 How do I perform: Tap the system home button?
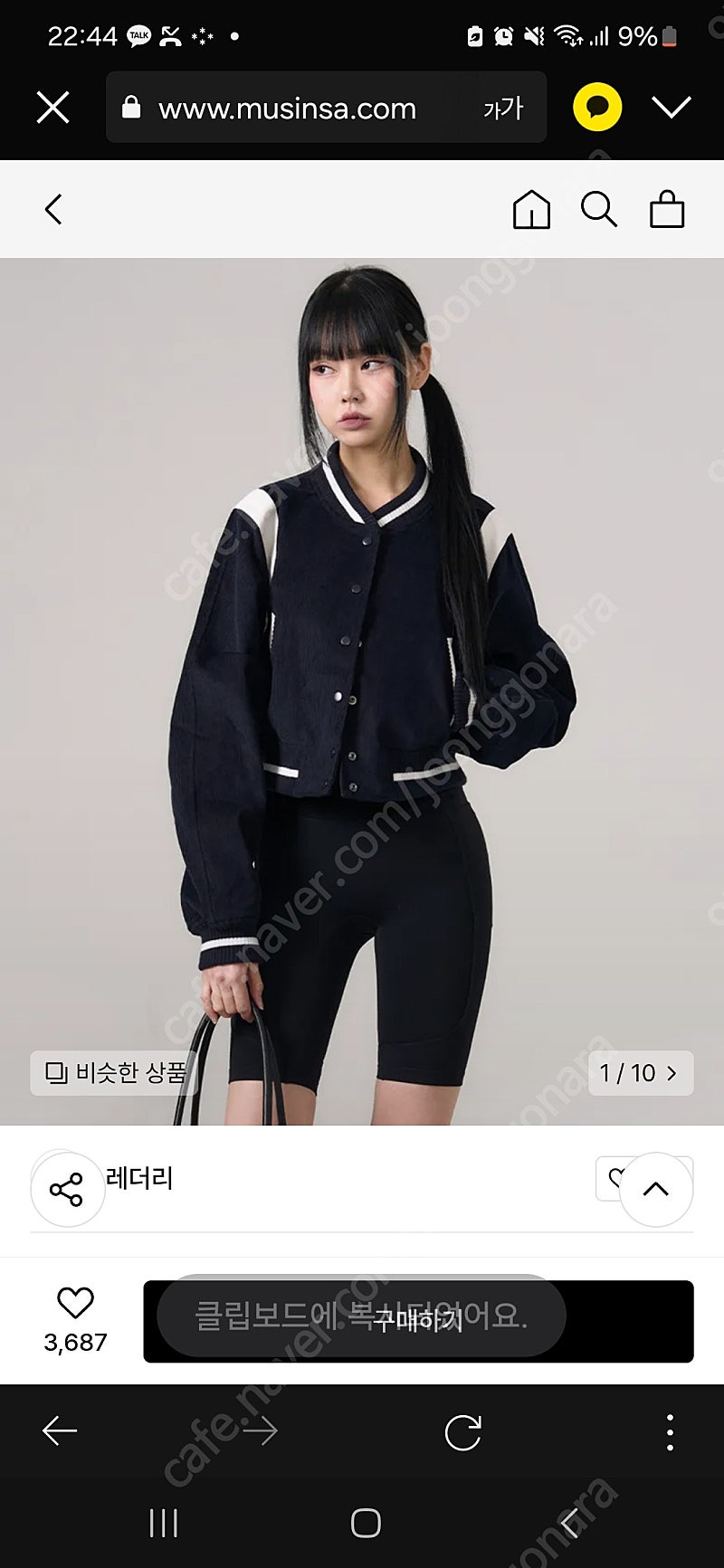pos(366,1523)
